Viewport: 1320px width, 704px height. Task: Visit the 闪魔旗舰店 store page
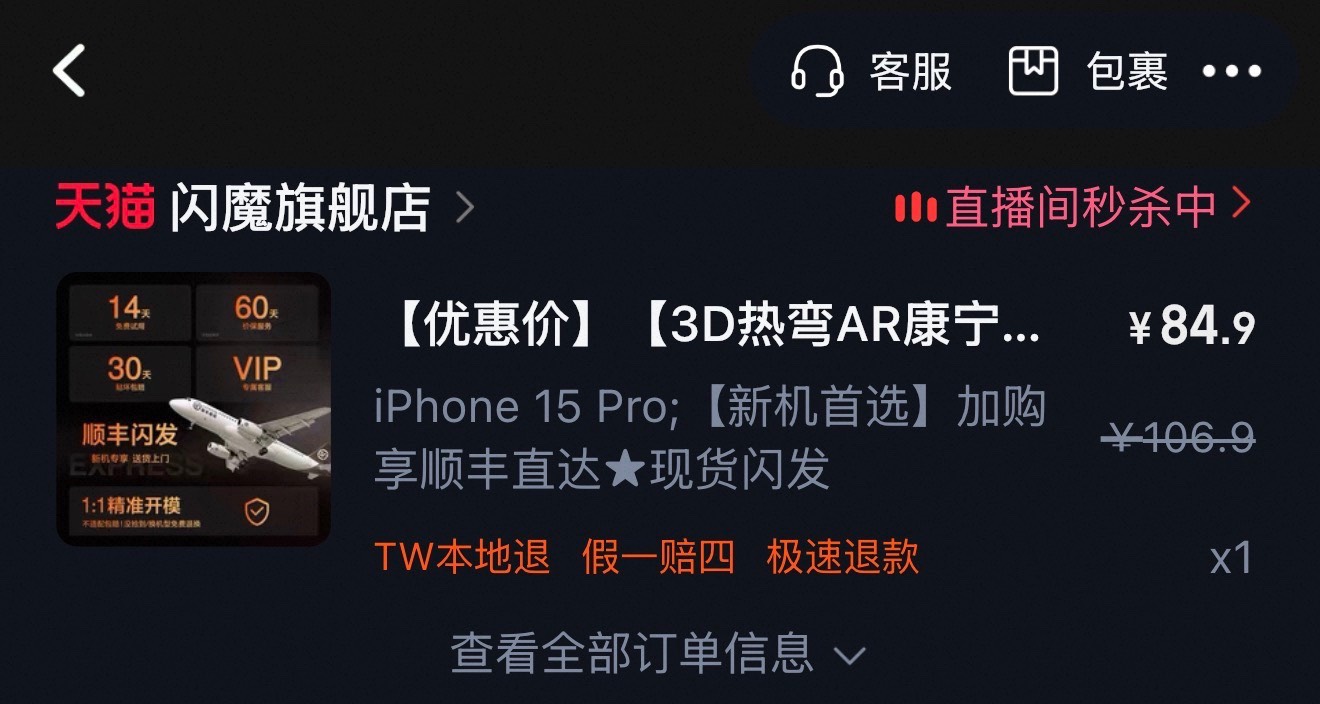[x=300, y=208]
